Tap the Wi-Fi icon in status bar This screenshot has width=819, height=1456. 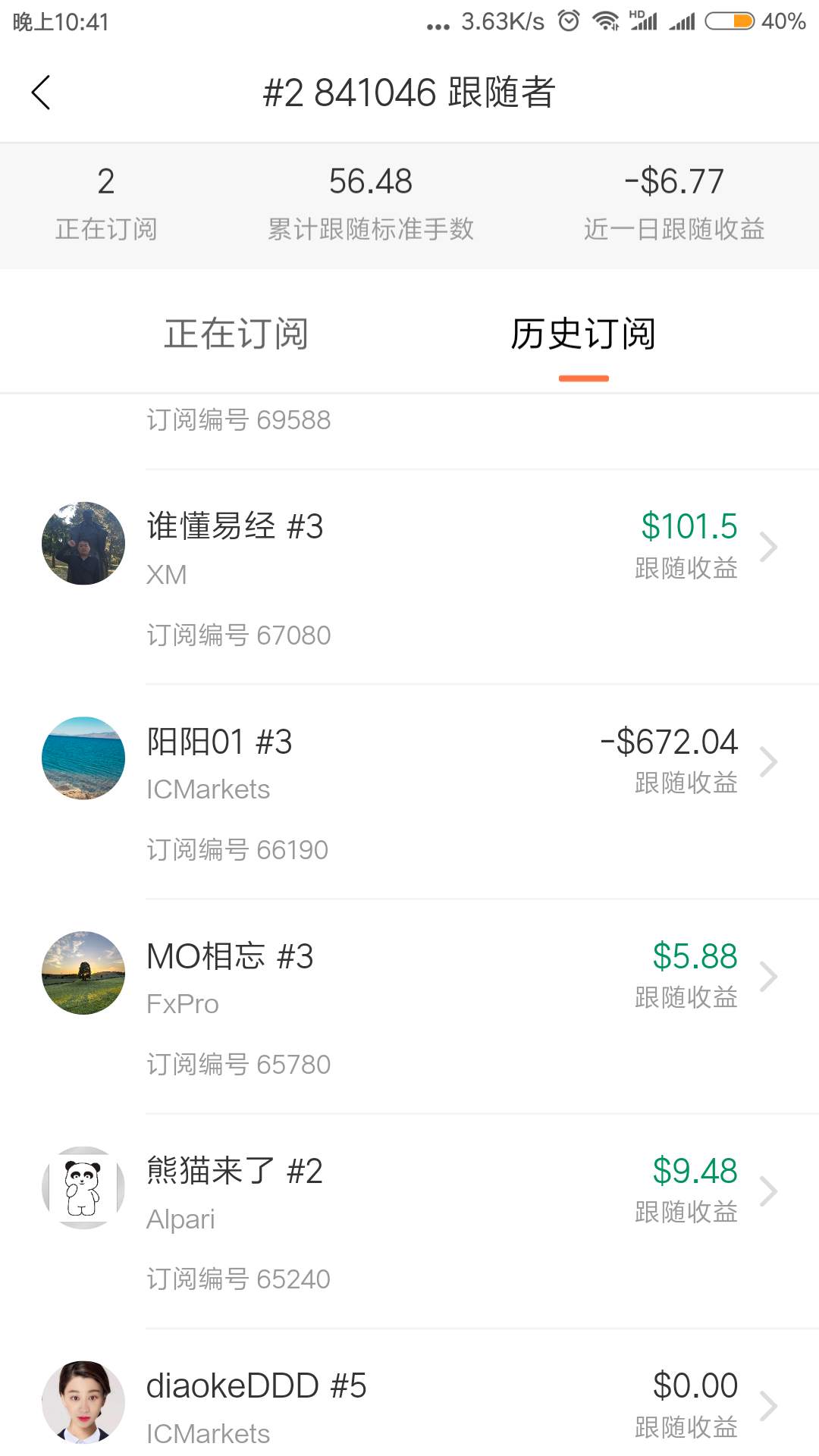pyautogui.click(x=604, y=22)
